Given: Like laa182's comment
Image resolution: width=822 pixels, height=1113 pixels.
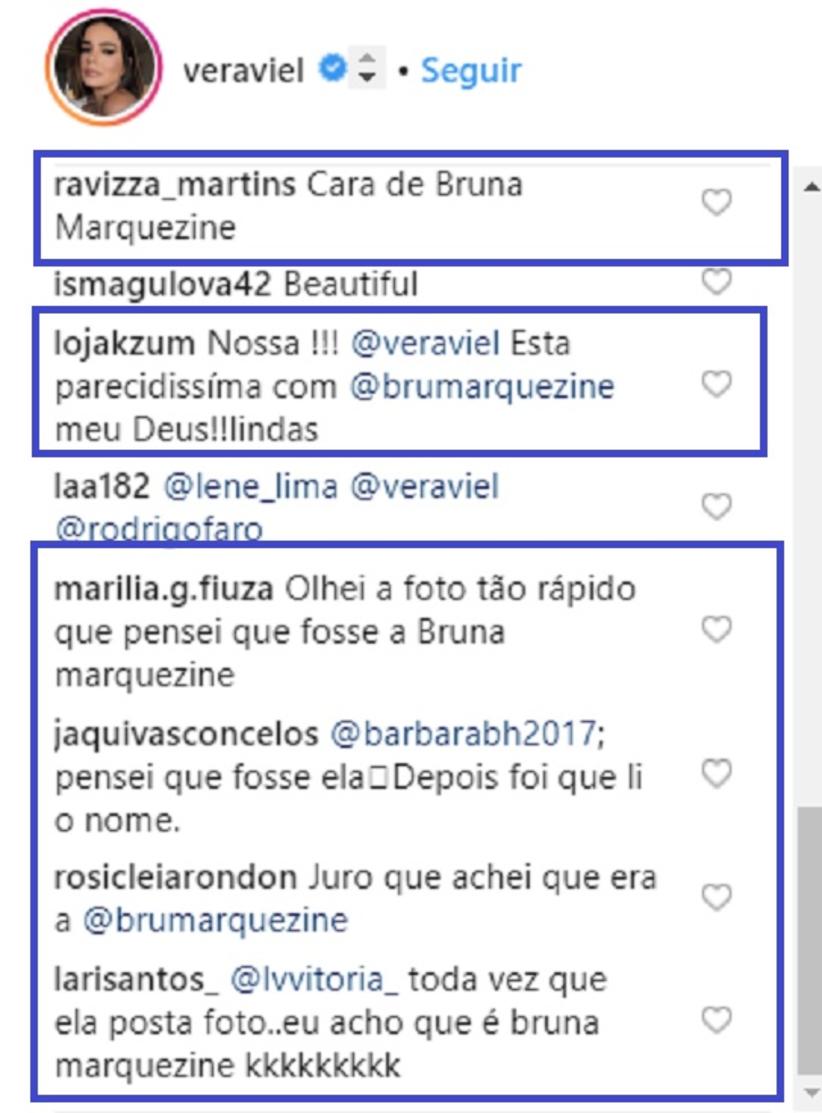Looking at the screenshot, I should coord(716,507).
